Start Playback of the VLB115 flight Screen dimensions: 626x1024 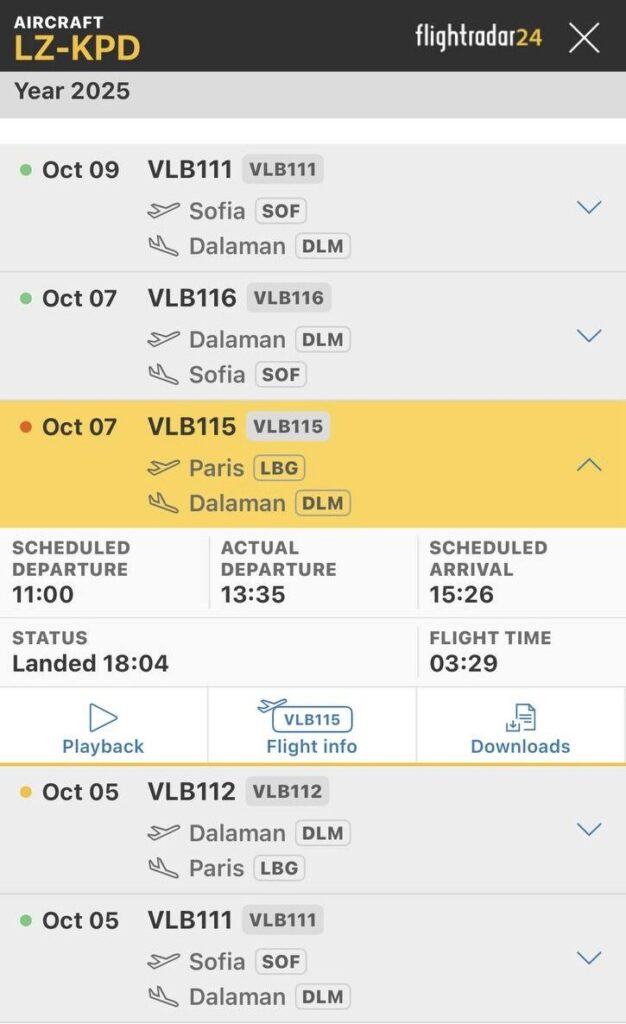[x=103, y=728]
